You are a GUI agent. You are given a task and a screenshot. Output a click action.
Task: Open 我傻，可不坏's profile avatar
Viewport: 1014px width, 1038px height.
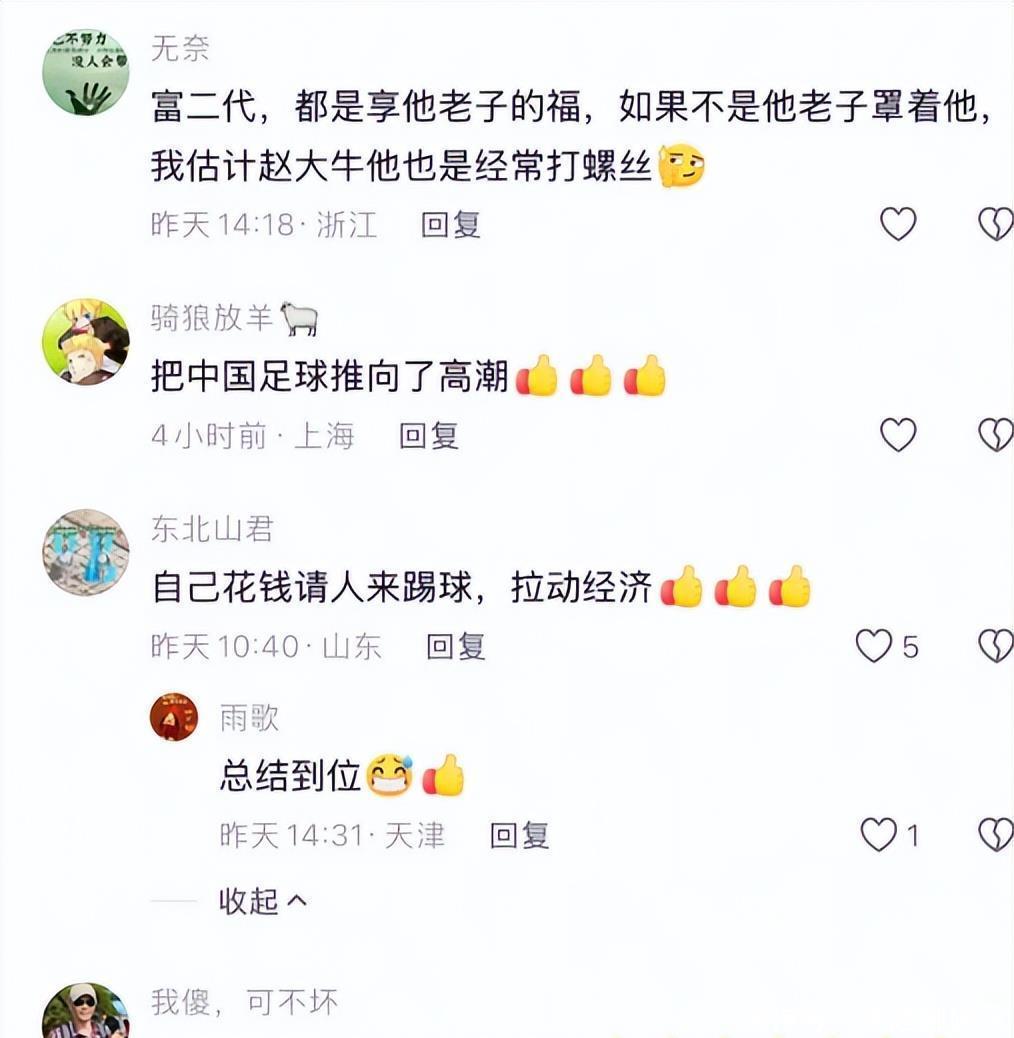pyautogui.click(x=85, y=1012)
